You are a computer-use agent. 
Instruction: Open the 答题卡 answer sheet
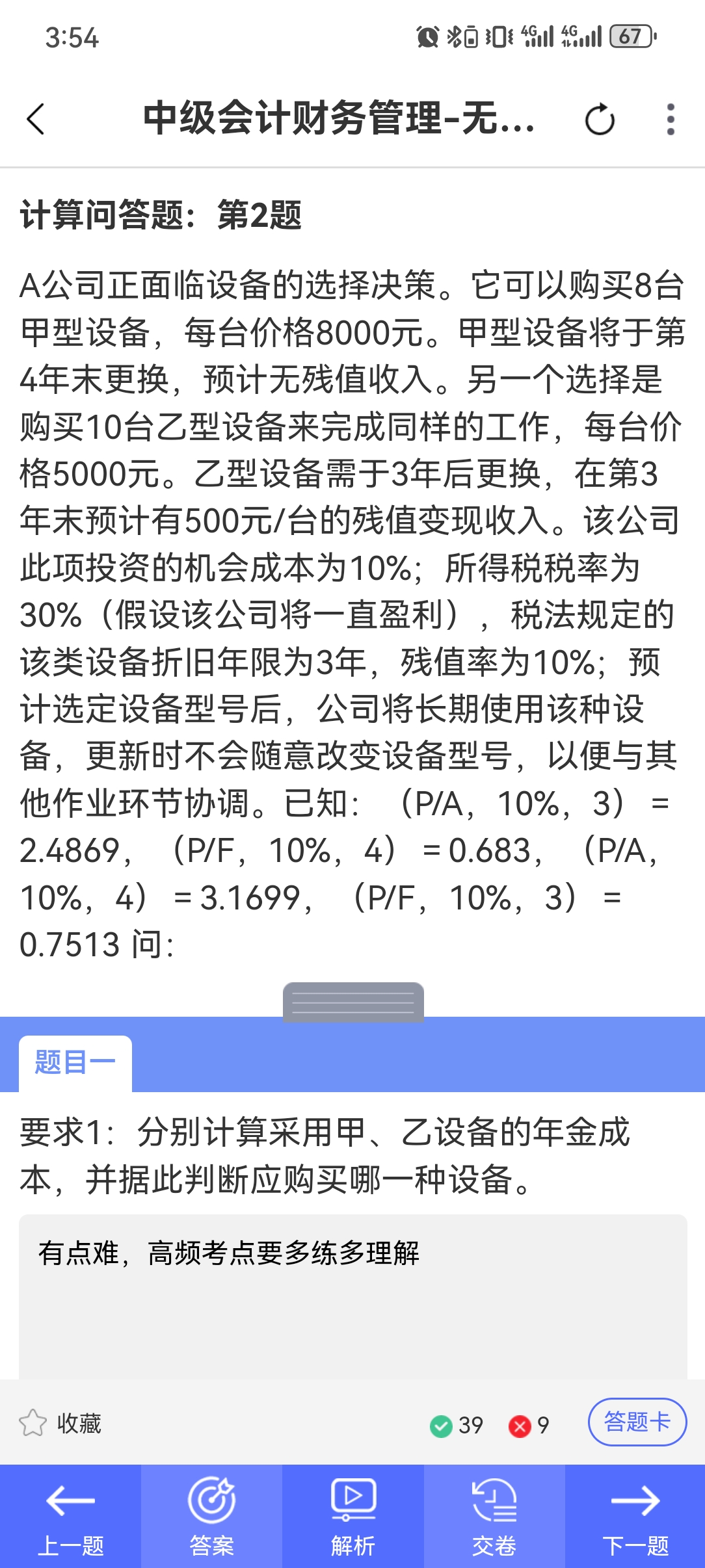point(637,1422)
